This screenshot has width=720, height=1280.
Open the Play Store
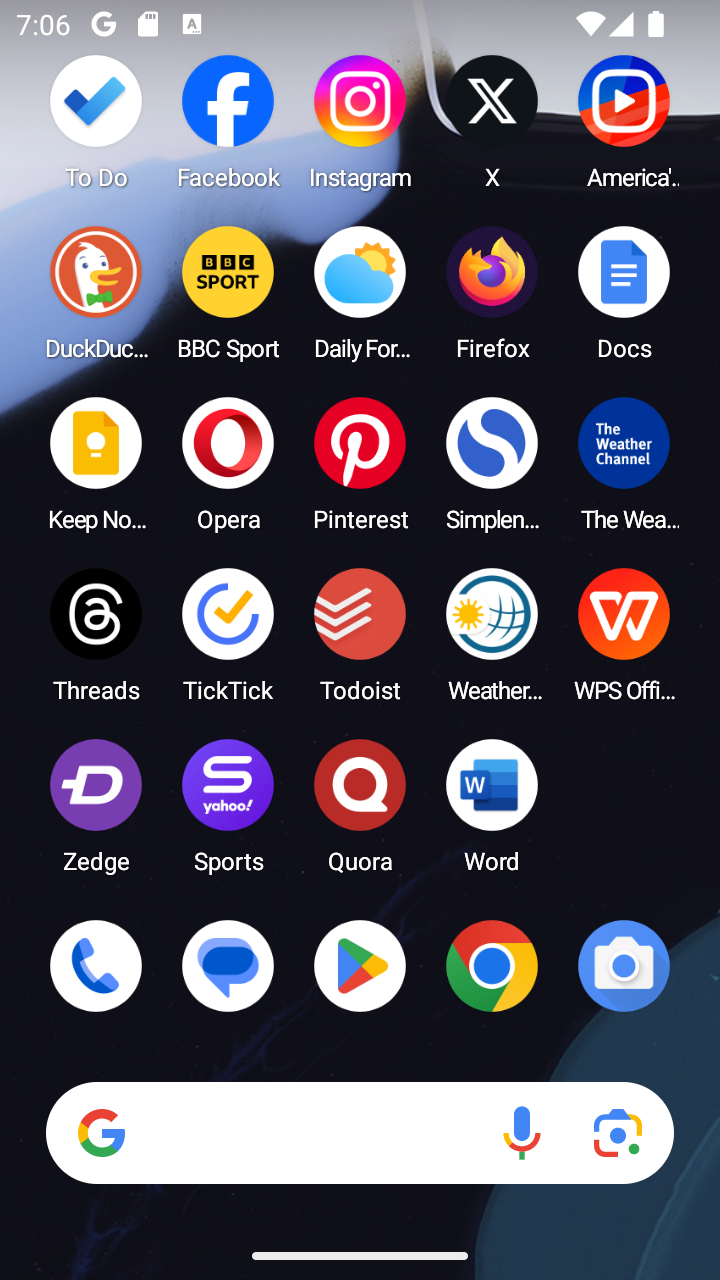(360, 966)
